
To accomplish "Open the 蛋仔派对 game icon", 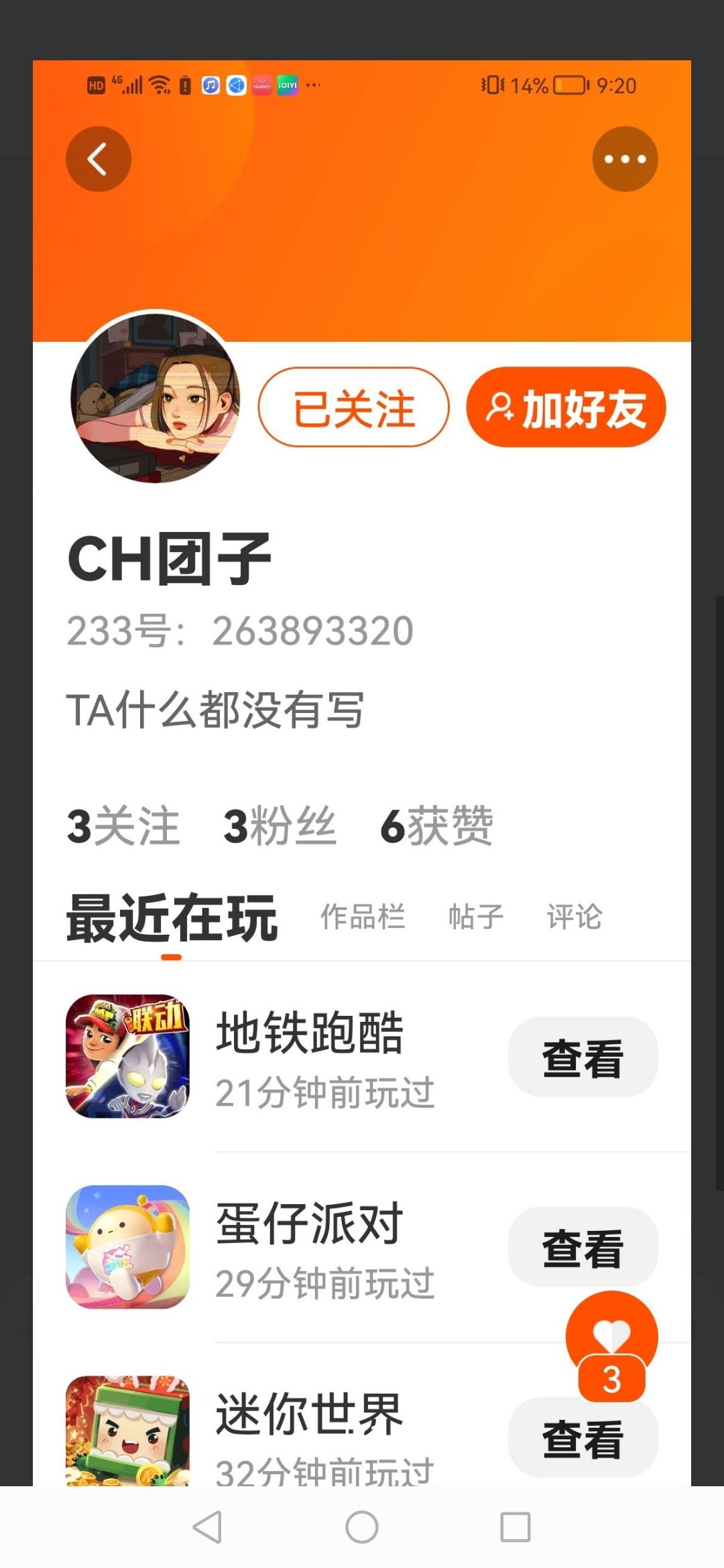I will pyautogui.click(x=127, y=1246).
